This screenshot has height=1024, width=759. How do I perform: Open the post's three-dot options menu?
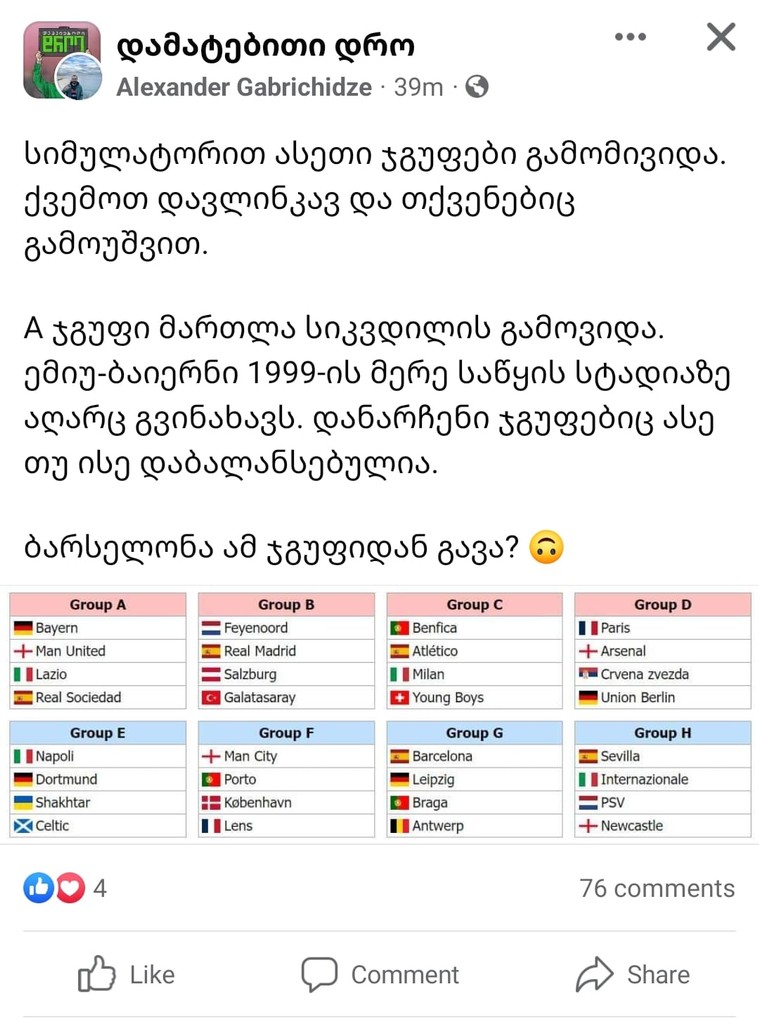click(630, 38)
